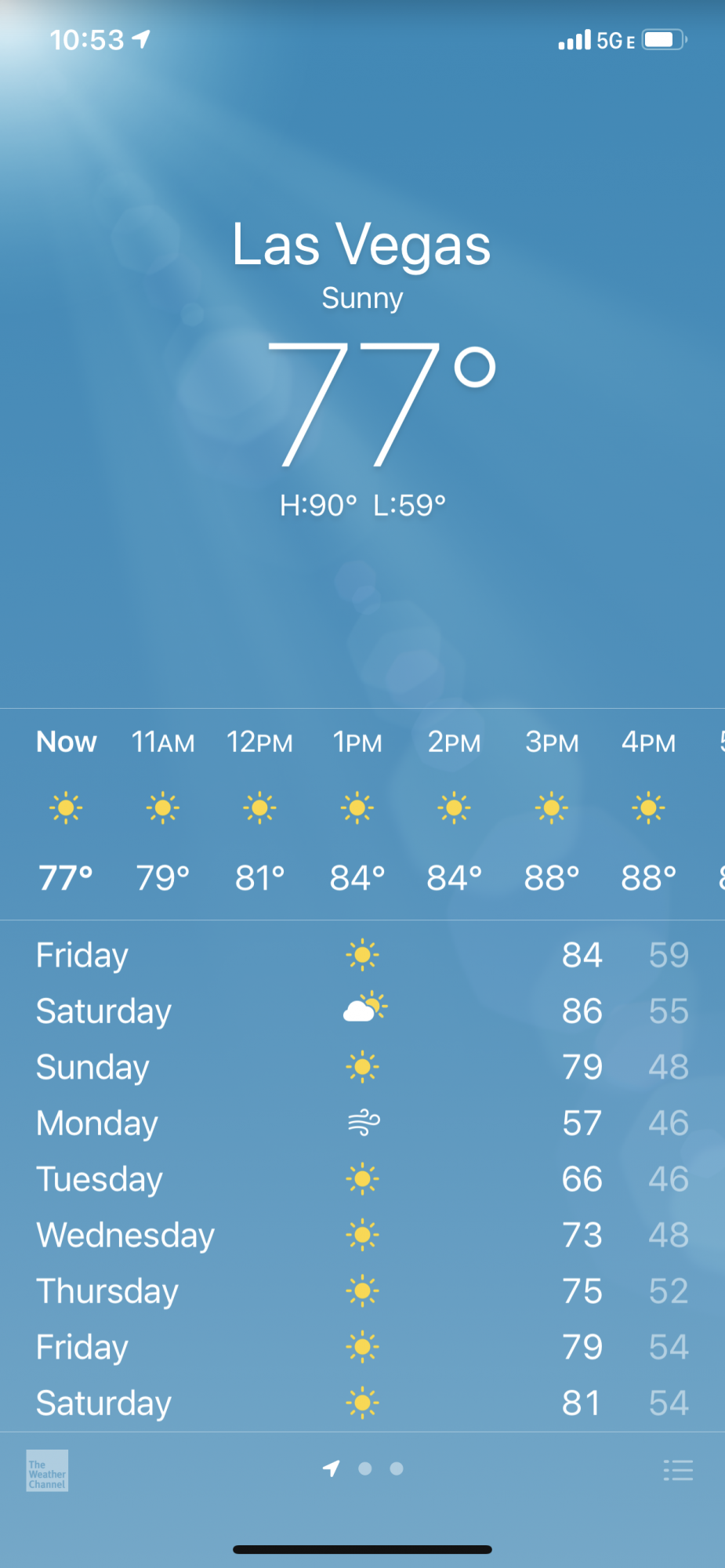Image resolution: width=725 pixels, height=1568 pixels.
Task: Open The Weather Channel link
Action: 47,1471
